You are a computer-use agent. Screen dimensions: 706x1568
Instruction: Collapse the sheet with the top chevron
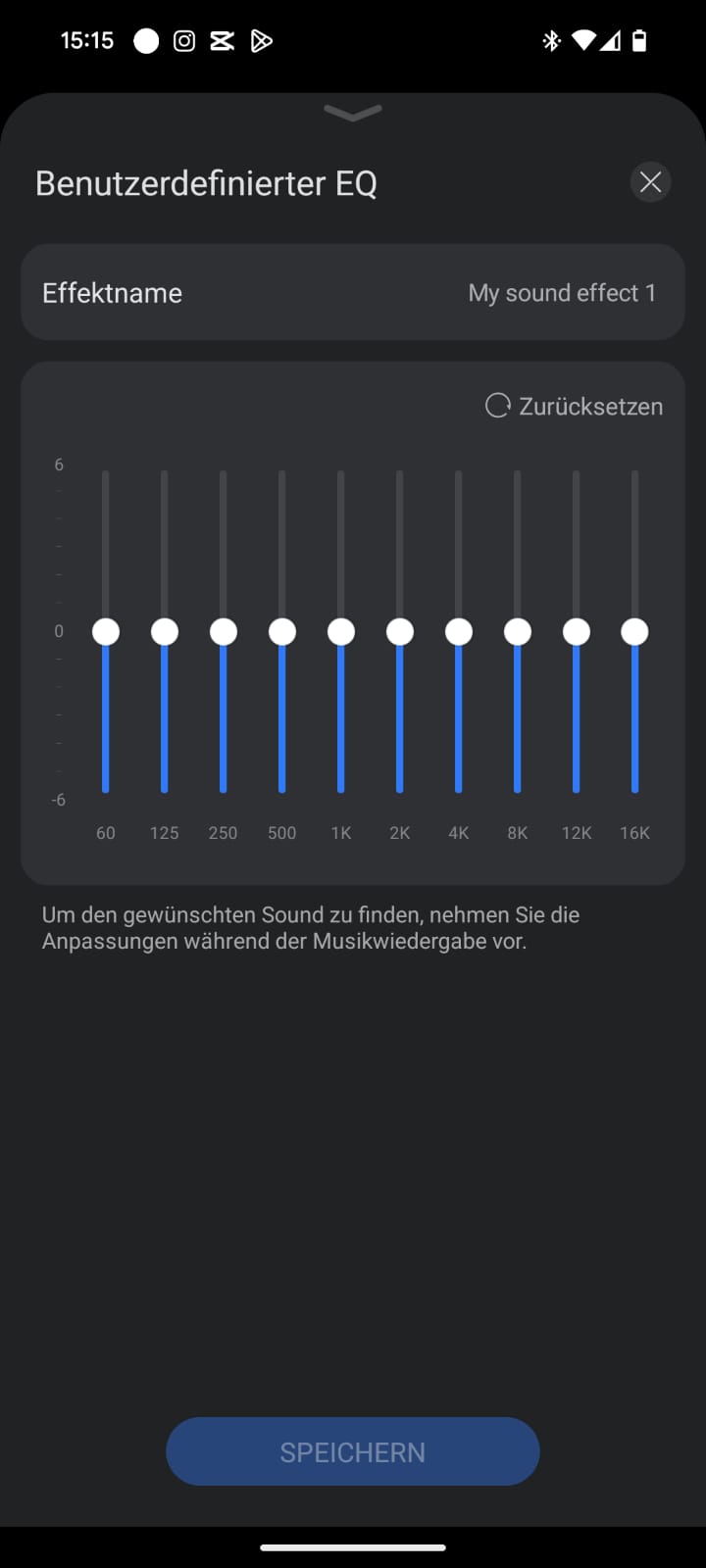coord(353,114)
